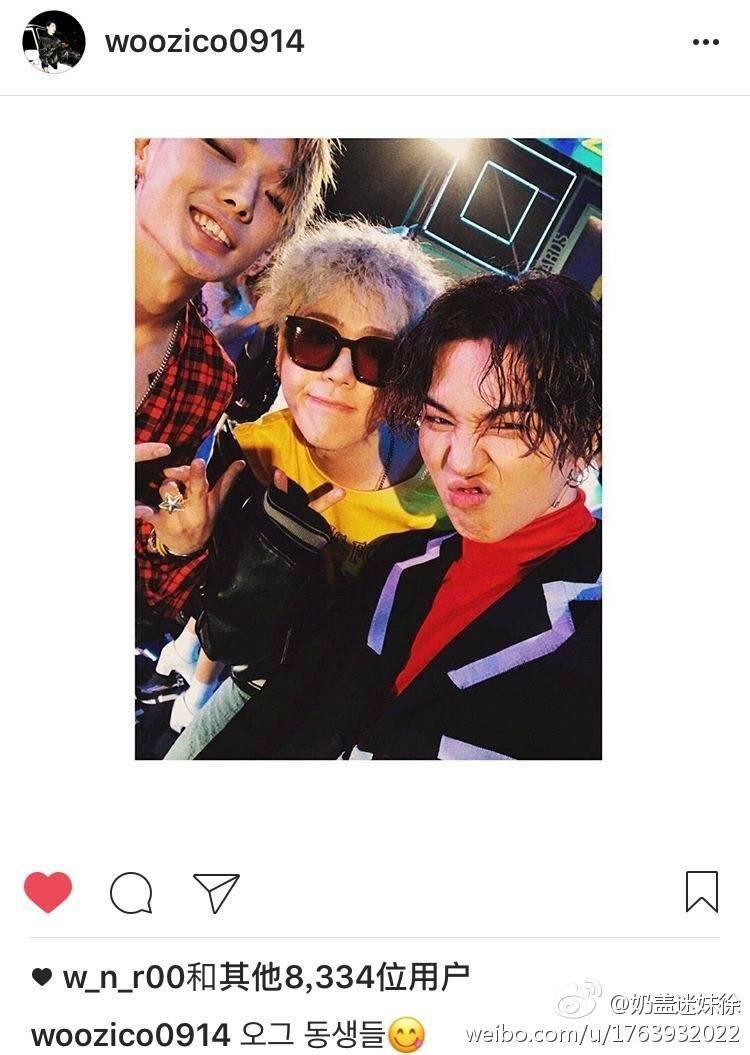
Task: Open woozico0914's profile picture
Action: (x=54, y=42)
